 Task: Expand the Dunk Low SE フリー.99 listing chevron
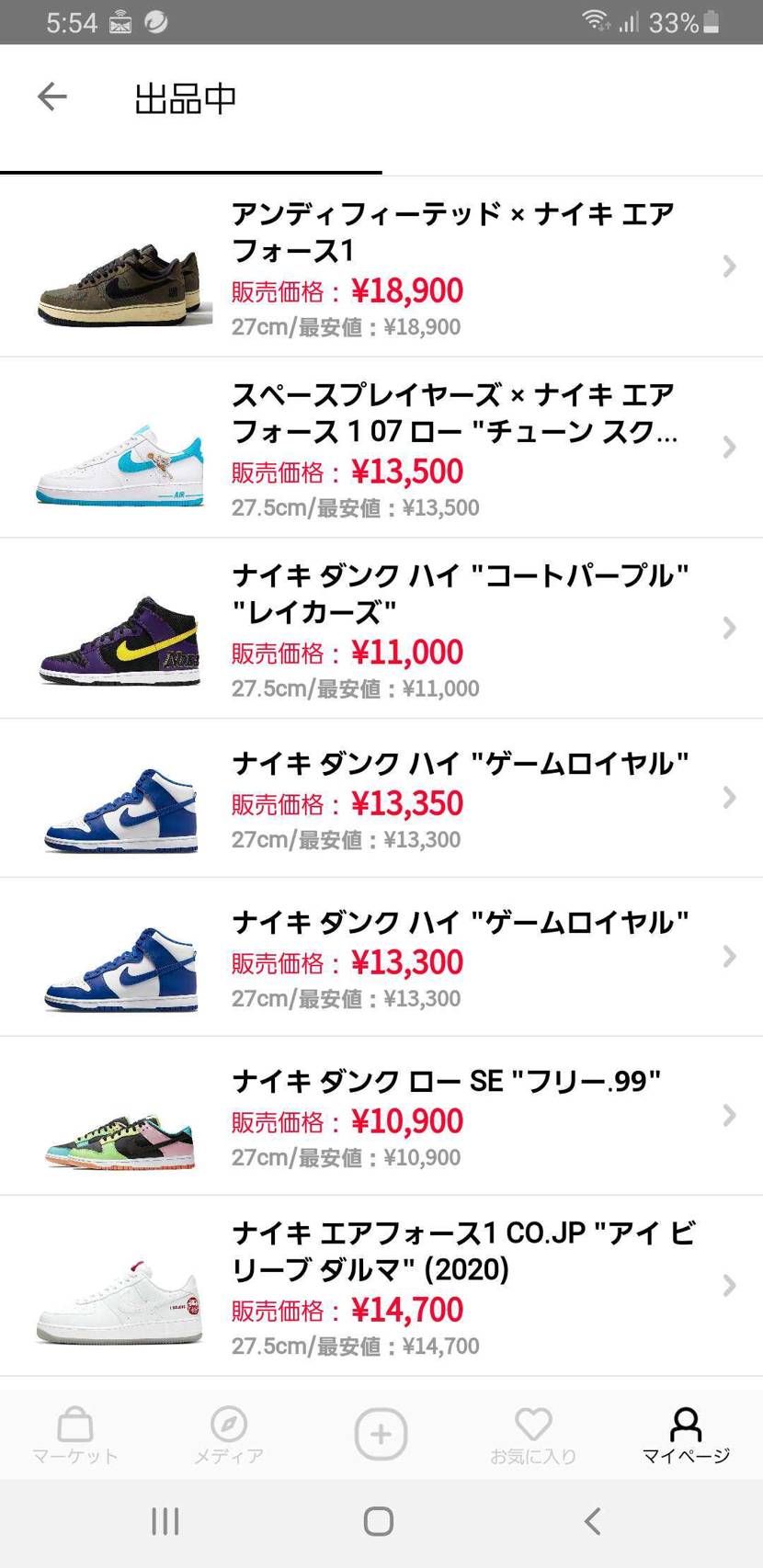[x=729, y=1115]
